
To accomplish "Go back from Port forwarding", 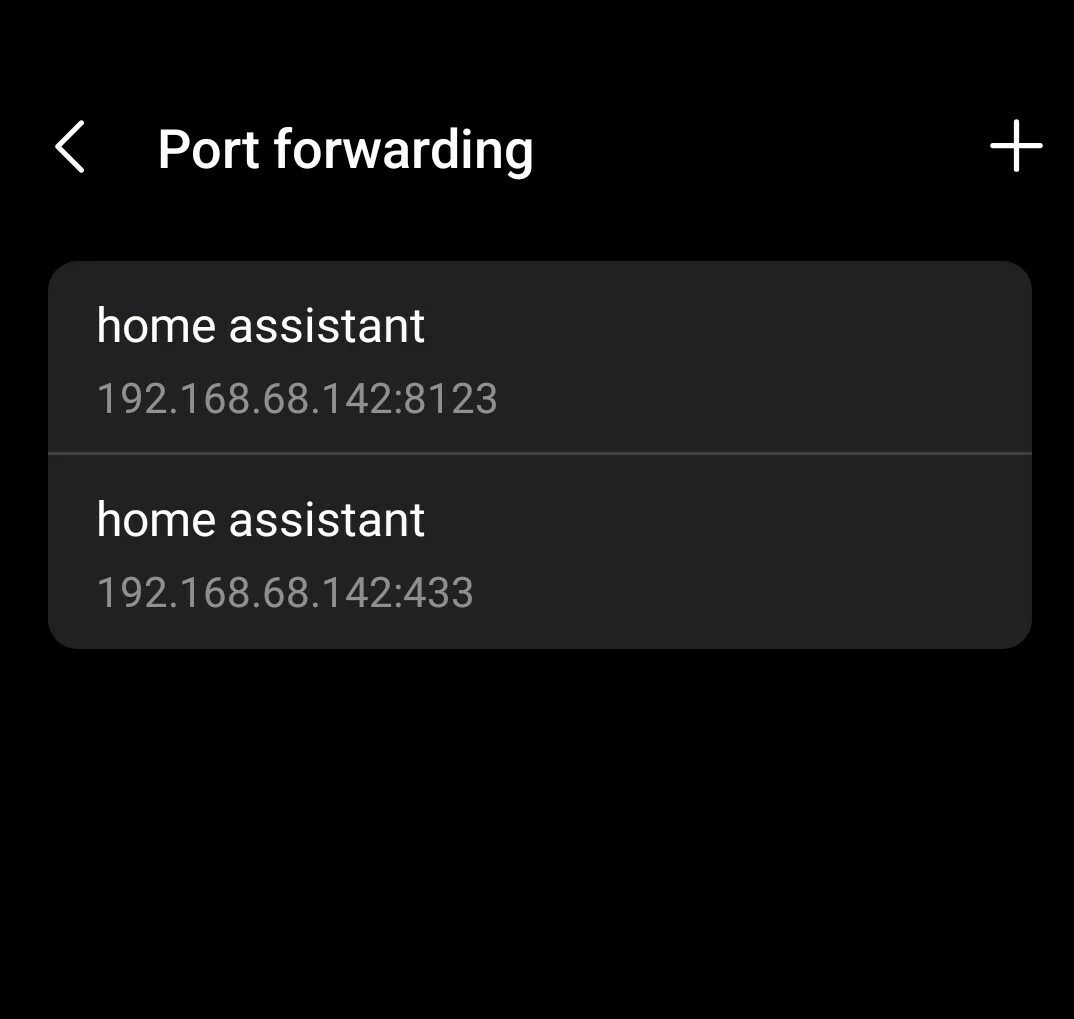I will pyautogui.click(x=70, y=148).
